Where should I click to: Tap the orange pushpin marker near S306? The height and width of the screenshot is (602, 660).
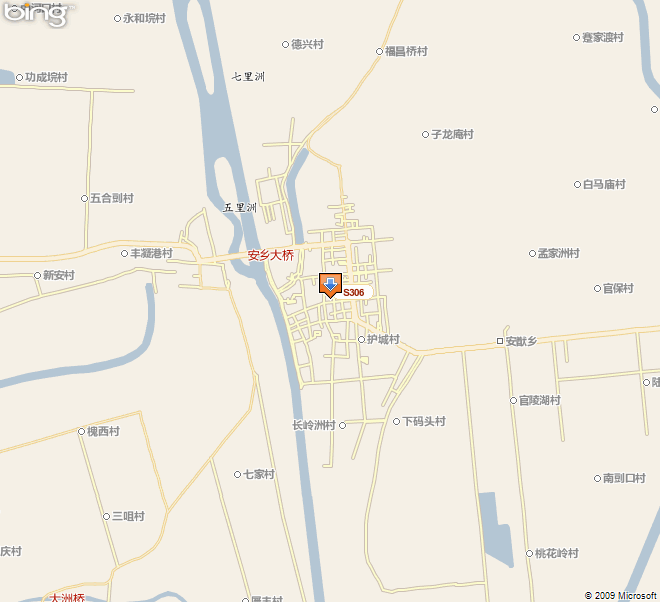tap(330, 284)
